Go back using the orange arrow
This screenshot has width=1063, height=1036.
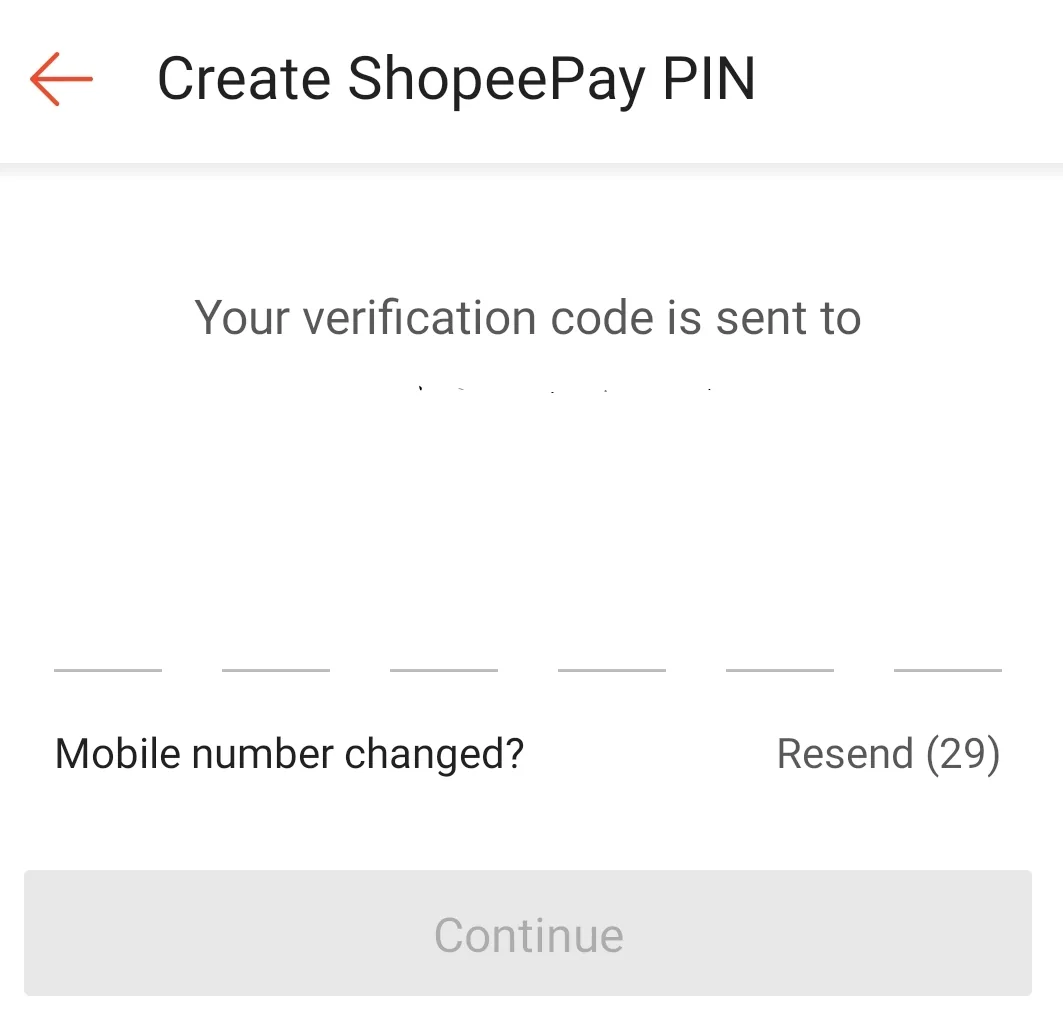click(61, 79)
